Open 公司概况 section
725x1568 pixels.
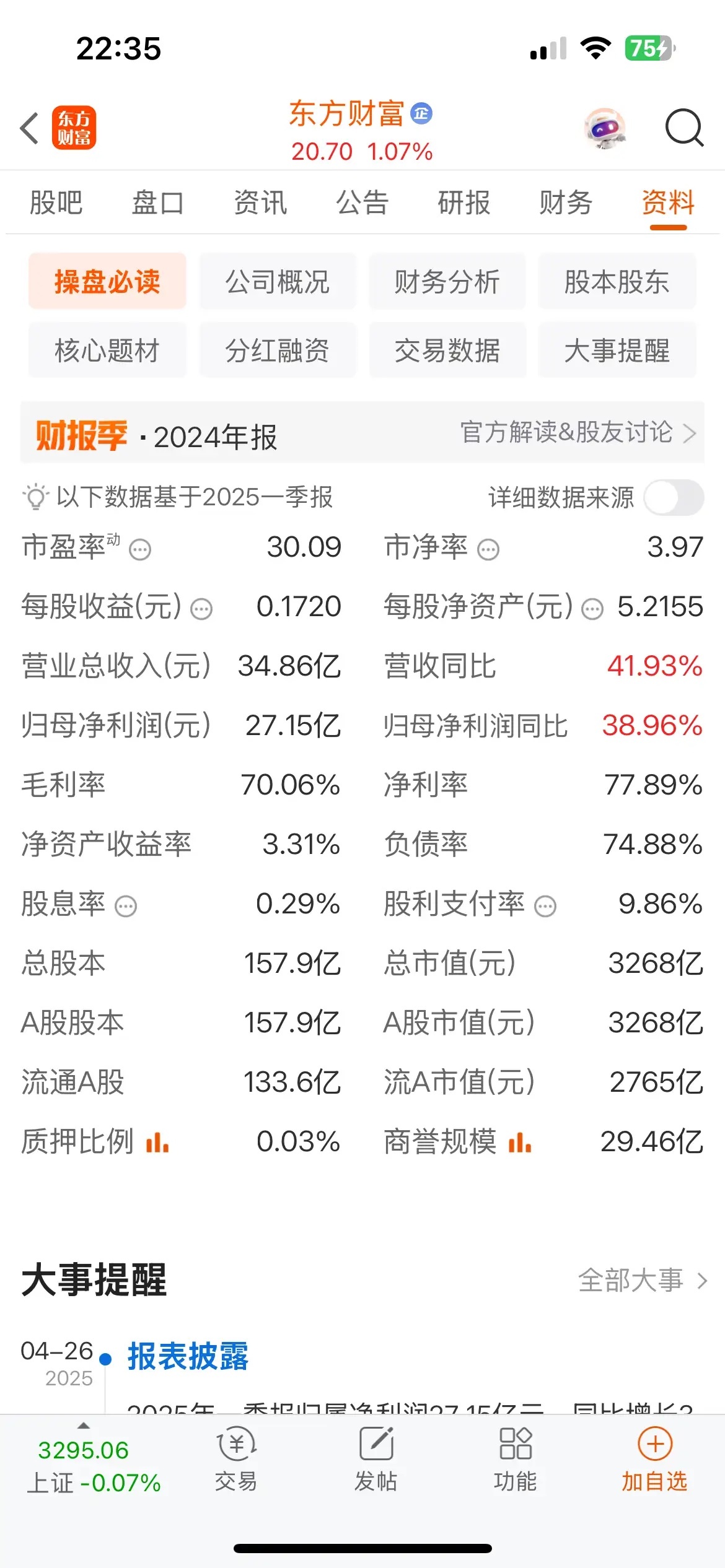[277, 282]
